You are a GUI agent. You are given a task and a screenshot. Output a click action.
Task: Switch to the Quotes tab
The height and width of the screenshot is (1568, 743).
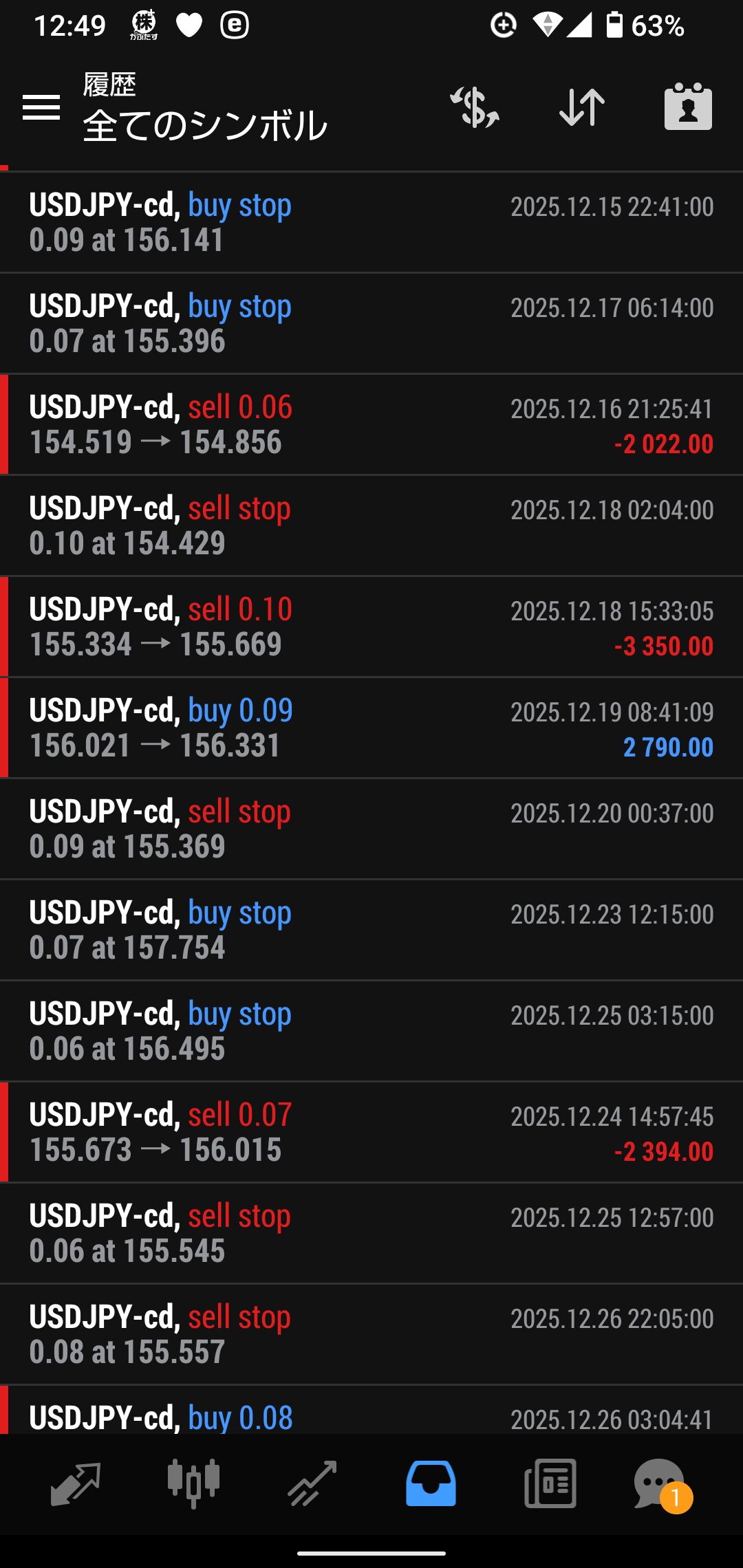(x=76, y=1483)
